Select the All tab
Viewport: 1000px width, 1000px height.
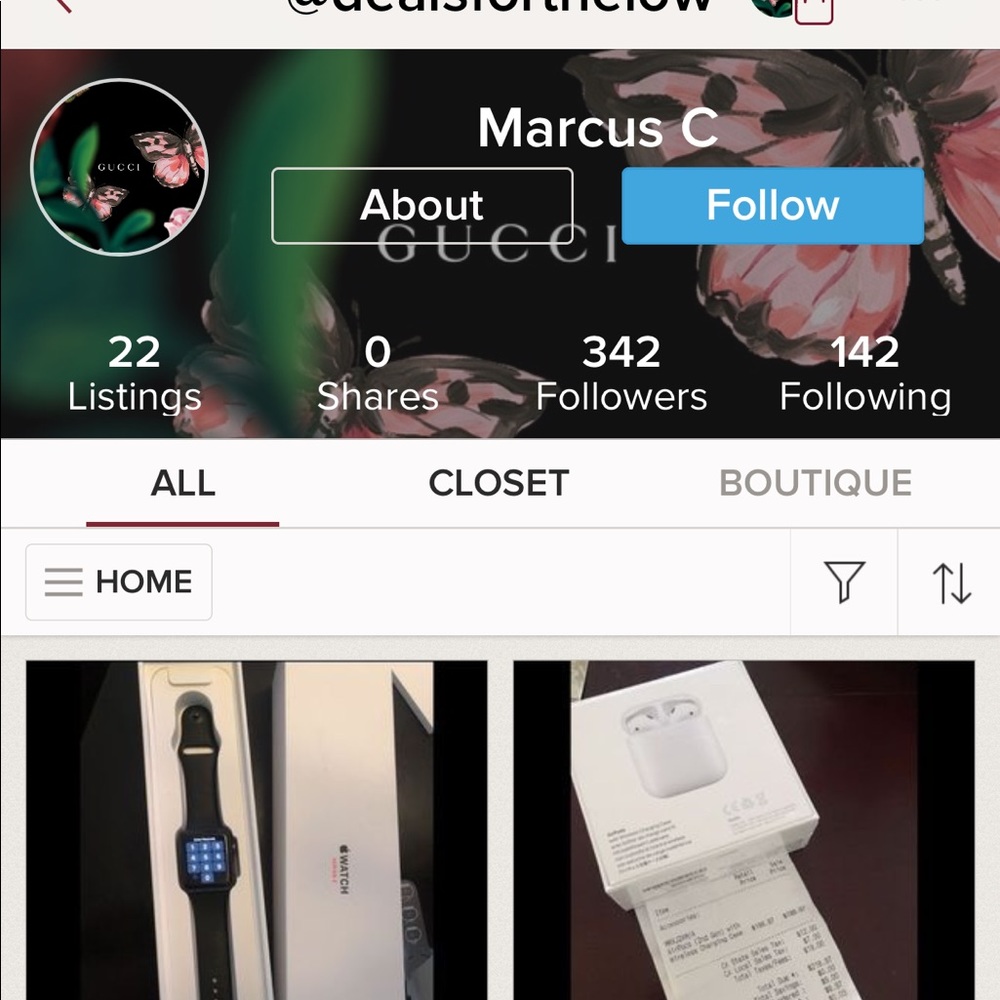183,483
